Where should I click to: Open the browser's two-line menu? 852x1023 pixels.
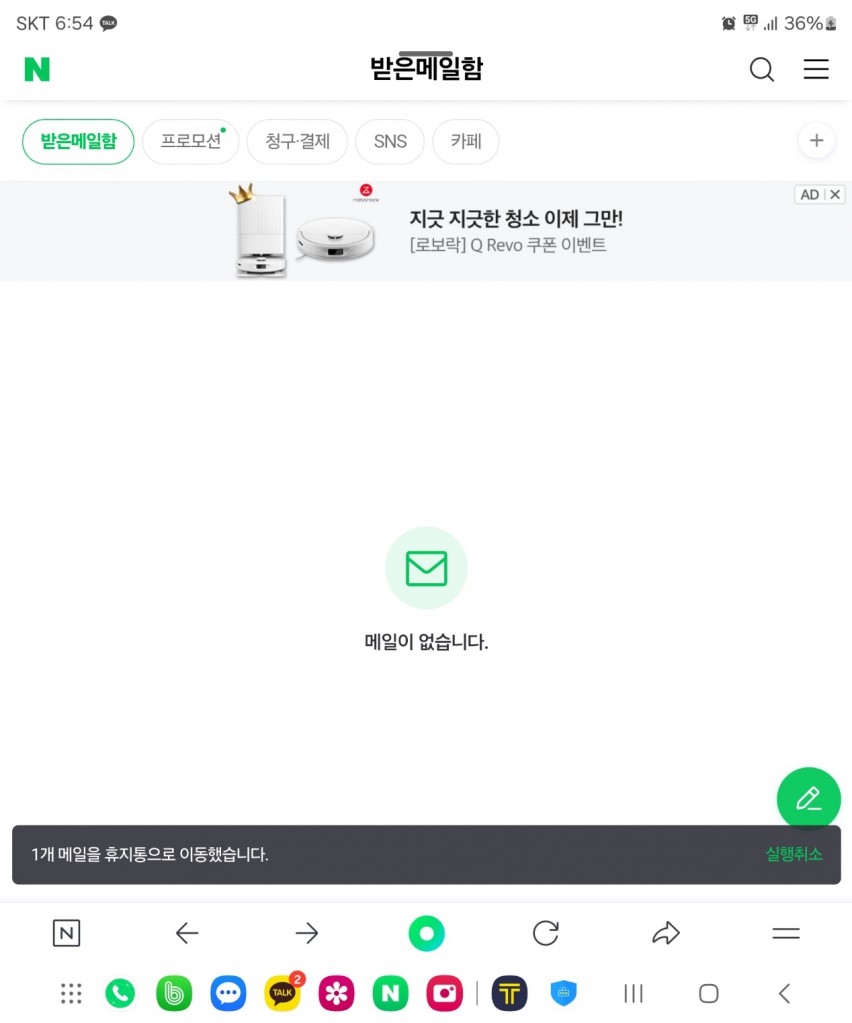click(x=786, y=933)
